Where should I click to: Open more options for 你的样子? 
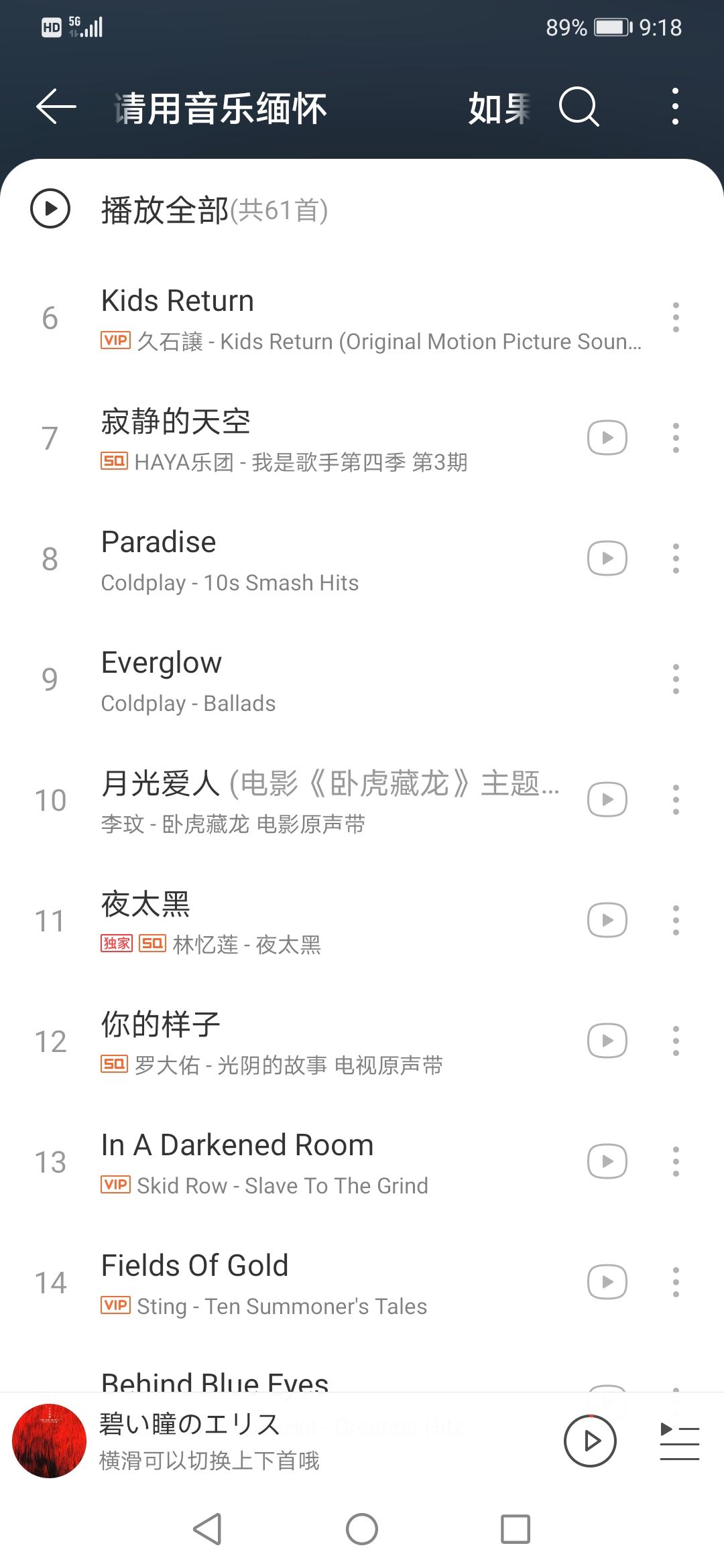coord(676,1041)
